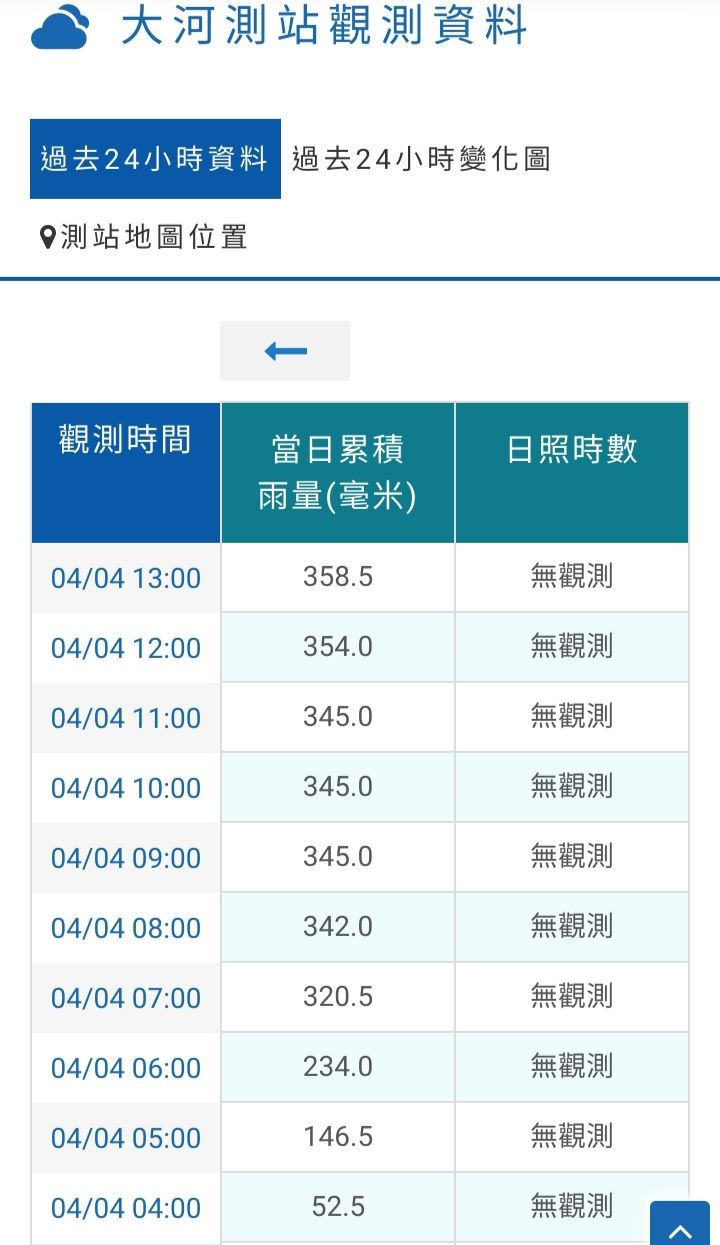Switch to 過去24小時變化圖 tab
Screen dimensions: 720x1245
[421, 159]
